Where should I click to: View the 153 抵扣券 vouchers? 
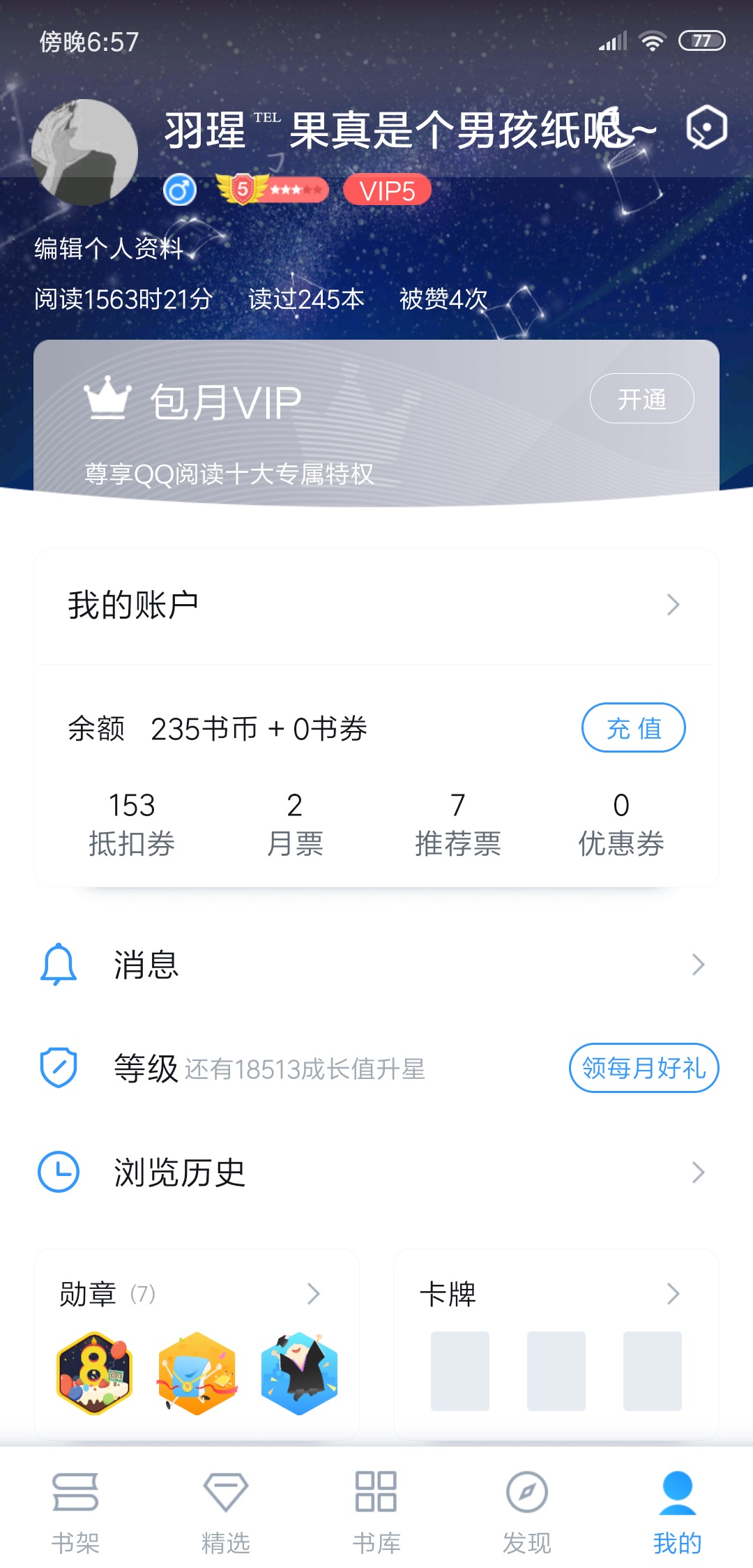[x=132, y=824]
